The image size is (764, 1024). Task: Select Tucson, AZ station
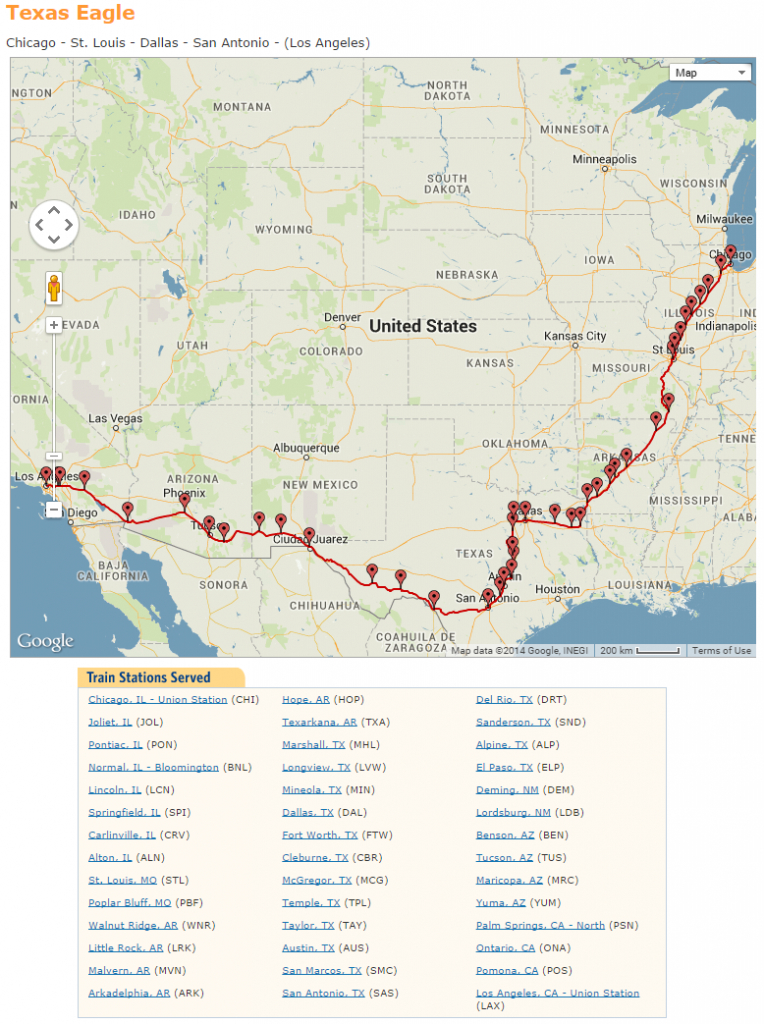coord(505,858)
